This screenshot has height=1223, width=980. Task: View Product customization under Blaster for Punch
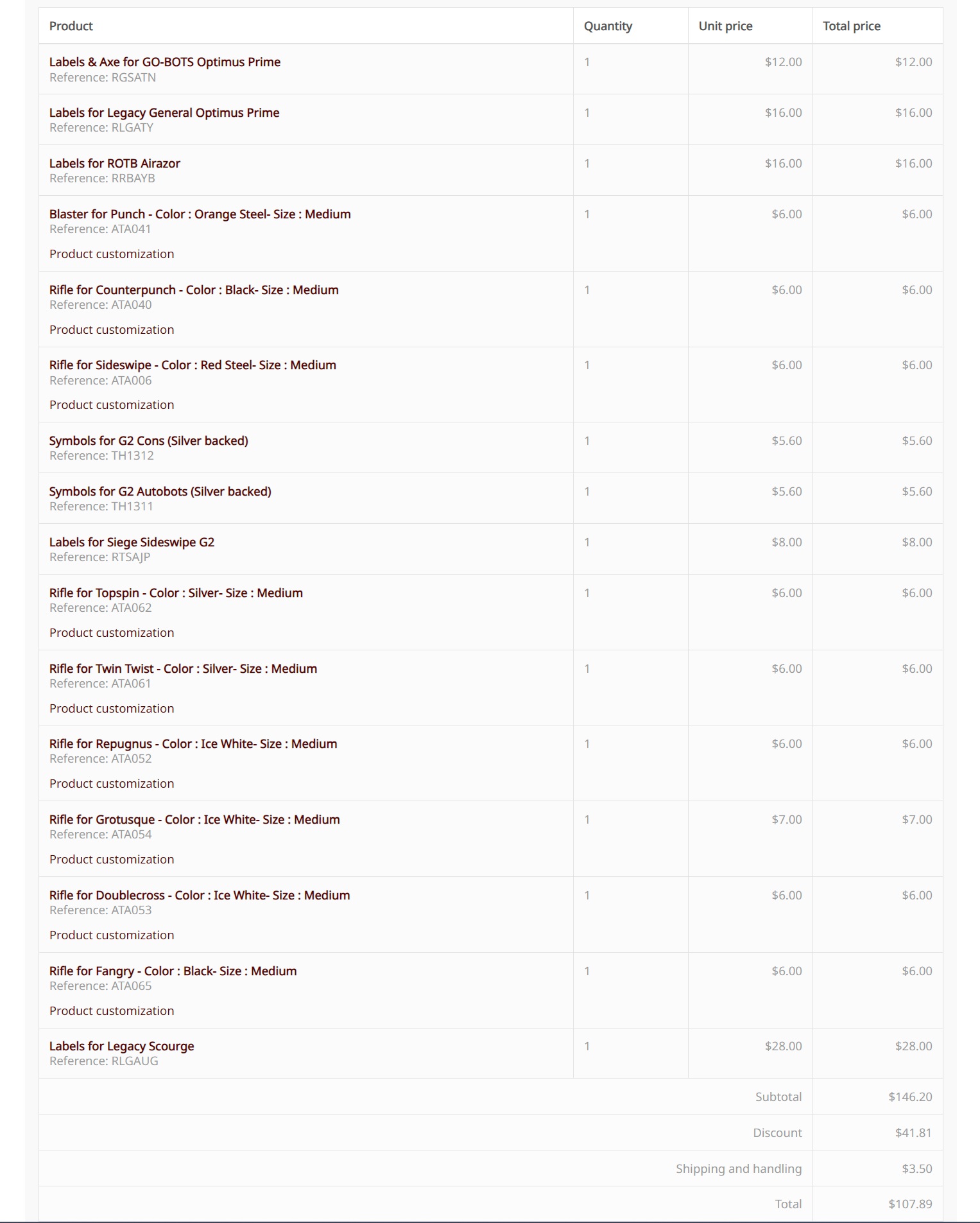point(112,254)
